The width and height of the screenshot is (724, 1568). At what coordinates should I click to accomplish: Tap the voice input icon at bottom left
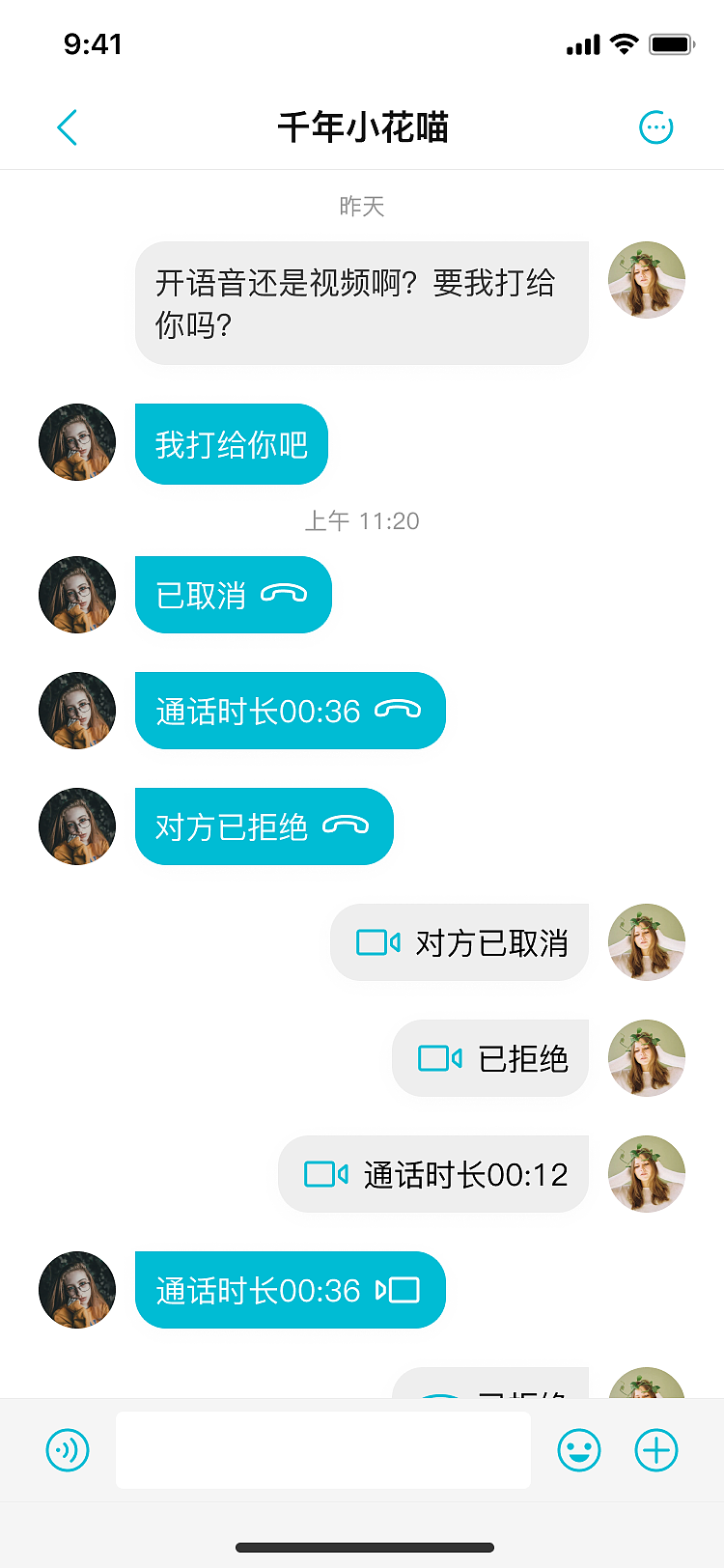[x=67, y=1449]
